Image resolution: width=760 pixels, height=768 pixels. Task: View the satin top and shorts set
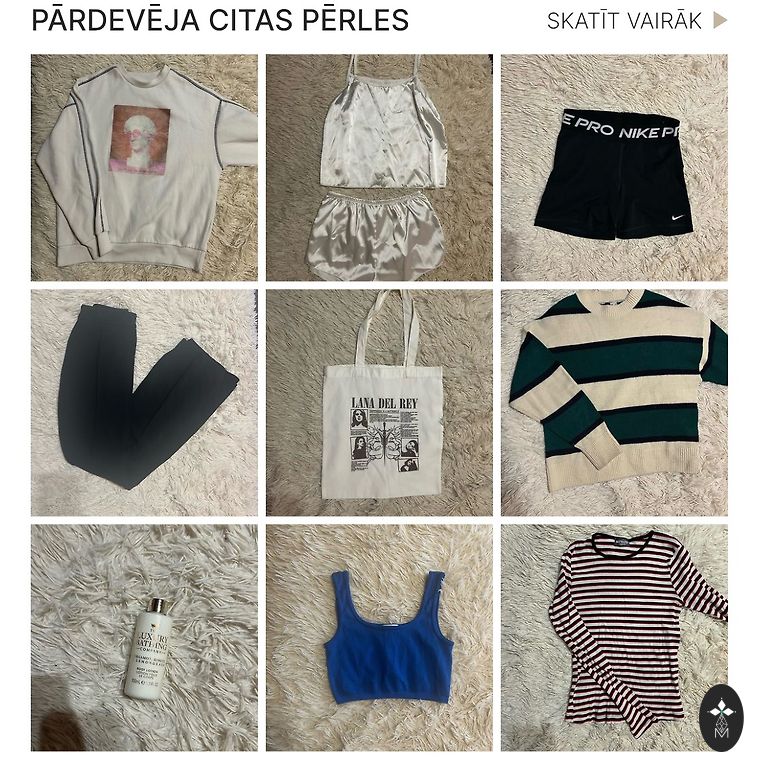pyautogui.click(x=379, y=167)
